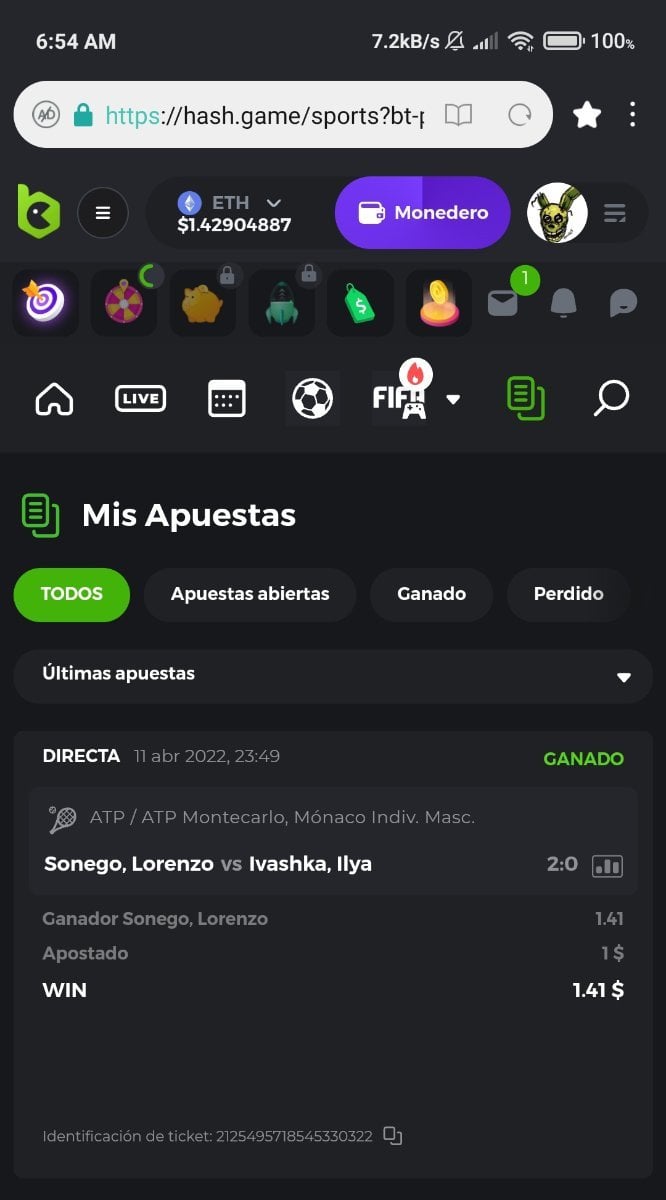Open the Monedero wallet button

422,213
